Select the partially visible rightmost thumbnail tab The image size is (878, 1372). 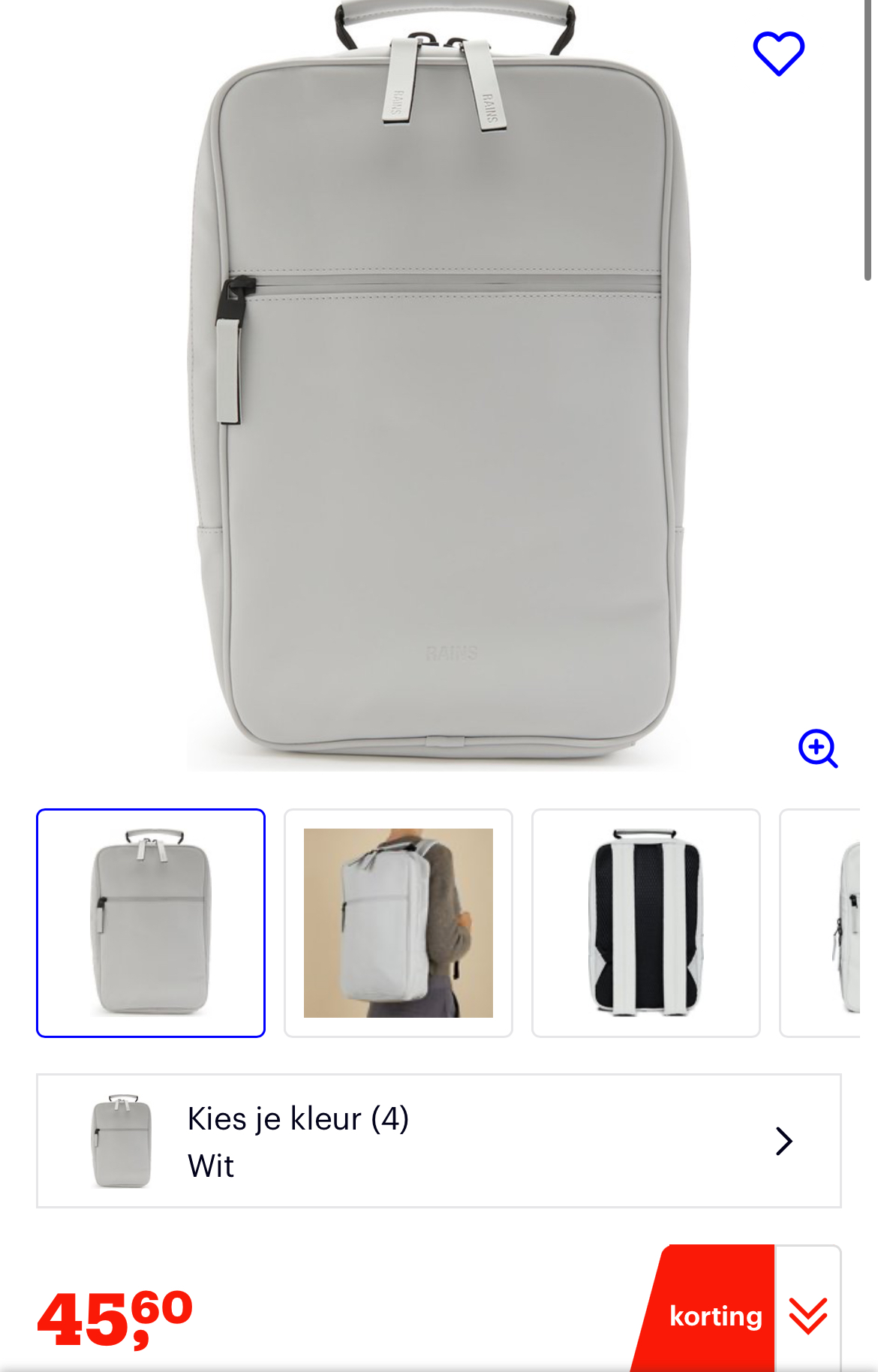(840, 923)
